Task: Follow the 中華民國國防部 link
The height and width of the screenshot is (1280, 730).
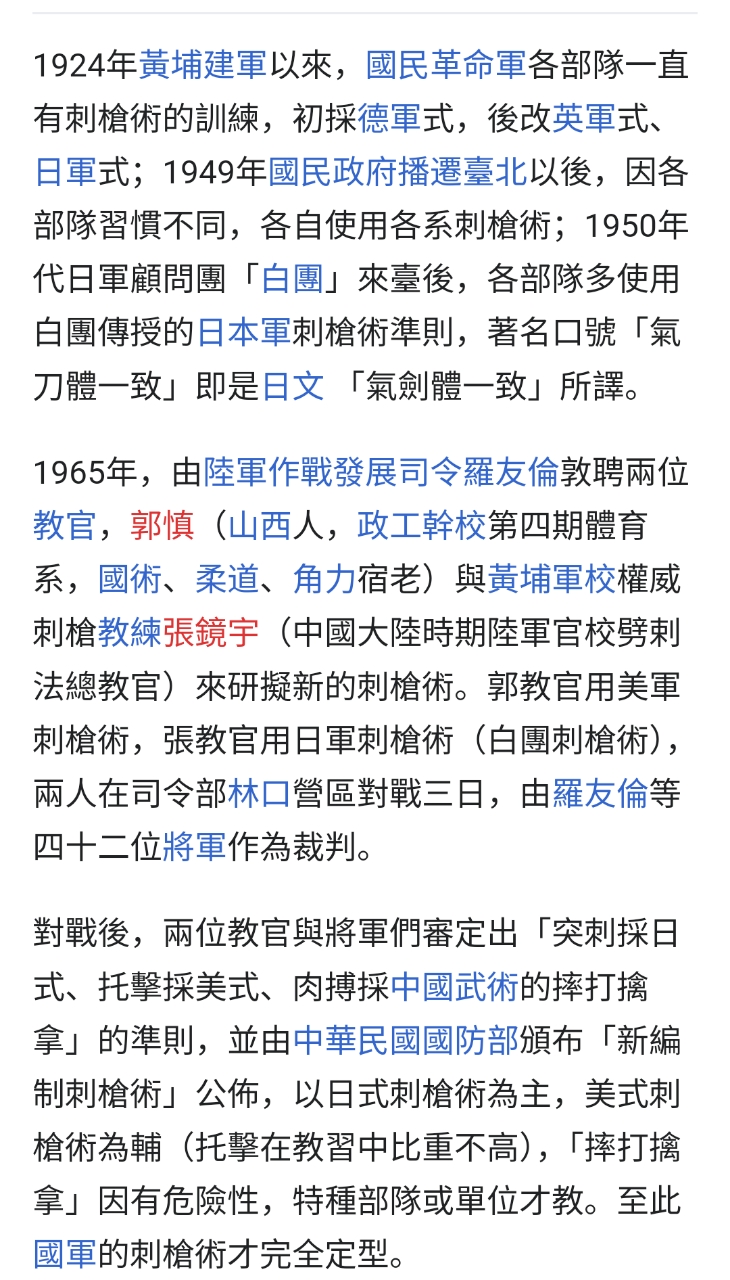Action: 406,1041
